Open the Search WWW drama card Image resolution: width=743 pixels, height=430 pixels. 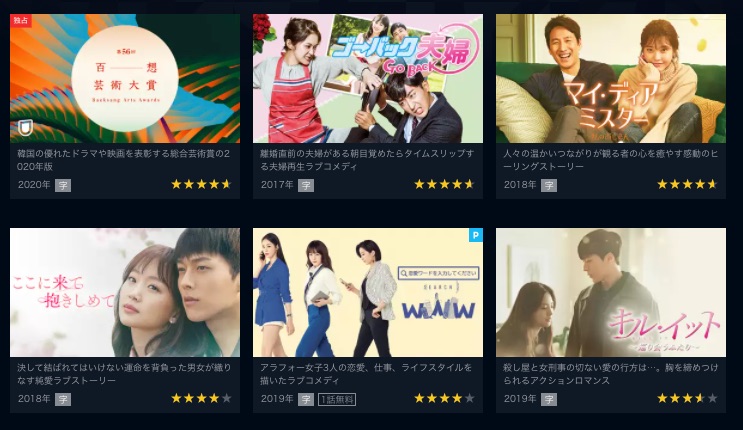(367, 292)
